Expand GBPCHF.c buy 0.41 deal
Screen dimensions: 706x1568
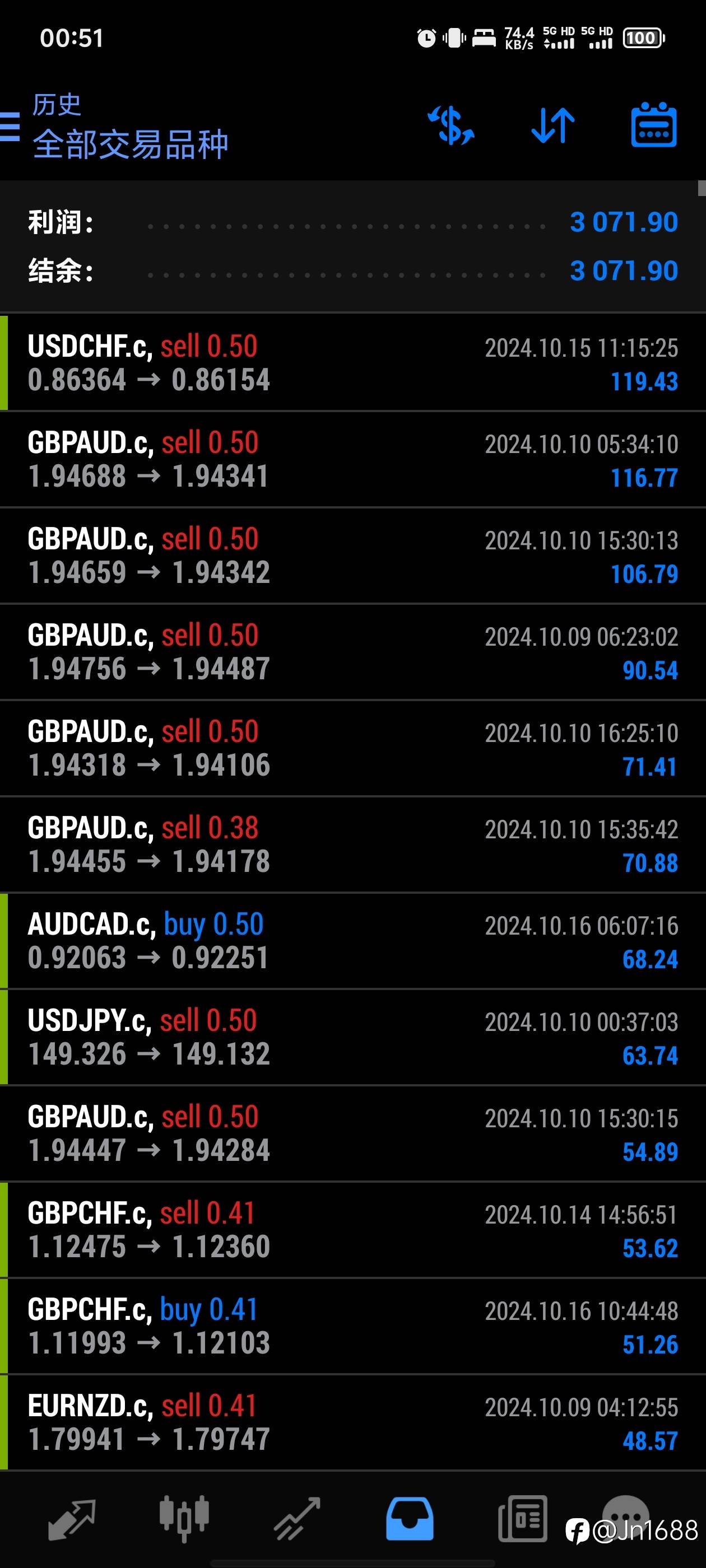click(x=352, y=1326)
